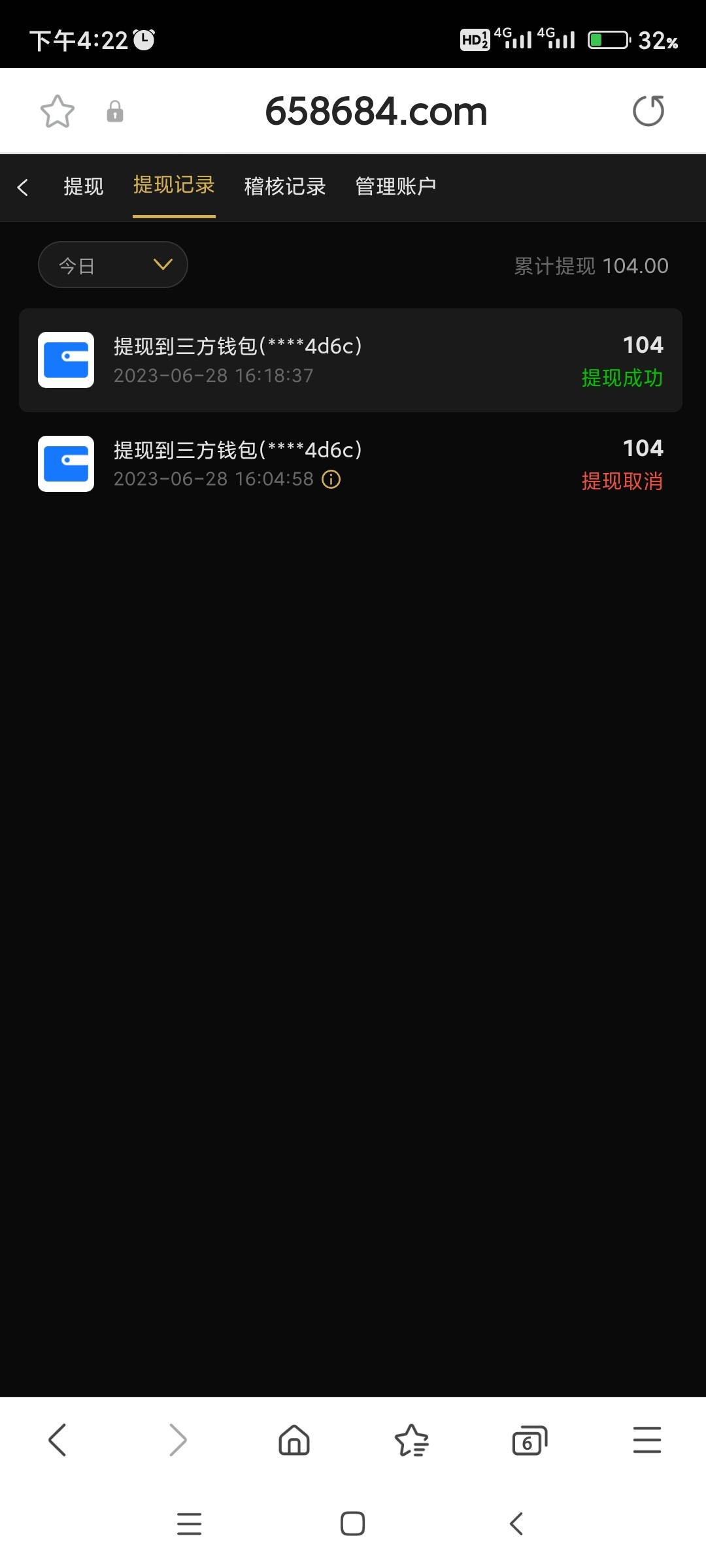The height and width of the screenshot is (1568, 706).
Task: Open the 16:04:58 提现取消 record
Action: pos(350,464)
